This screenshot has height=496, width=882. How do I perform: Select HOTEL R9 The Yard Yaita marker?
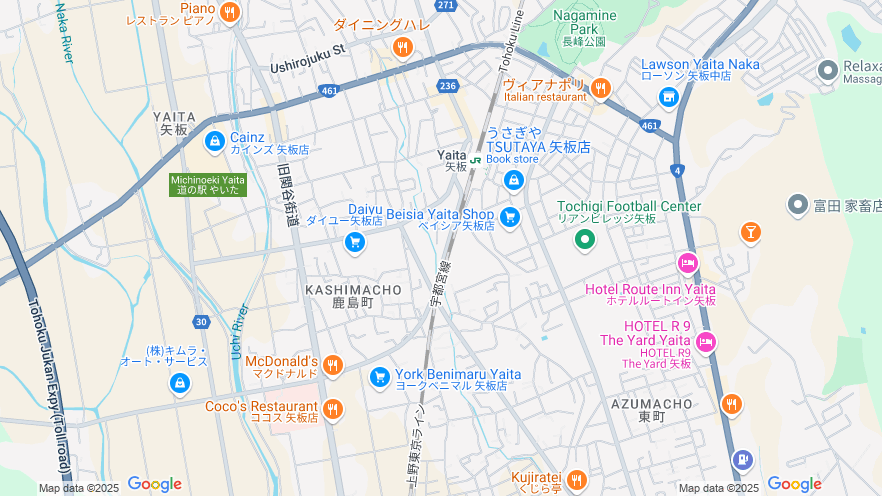click(706, 342)
